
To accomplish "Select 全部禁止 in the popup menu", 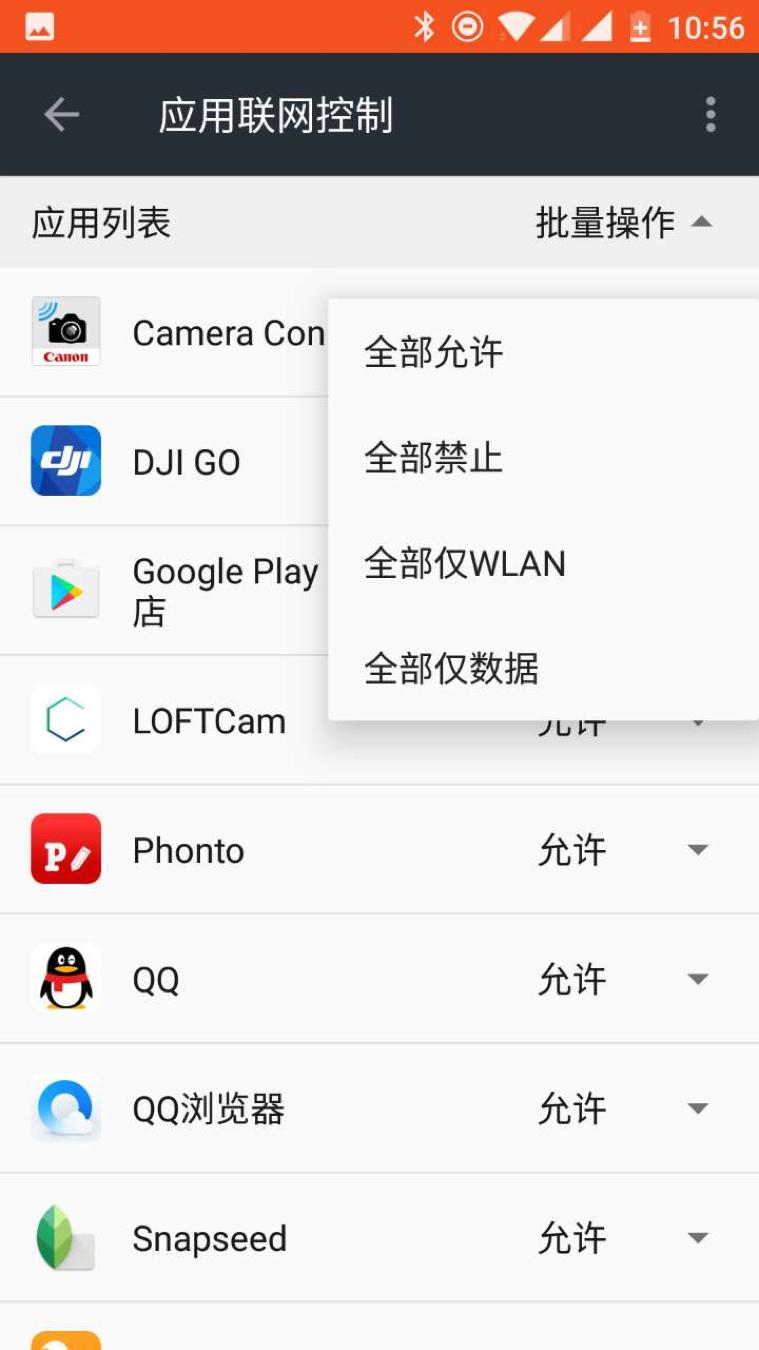I will (433, 457).
